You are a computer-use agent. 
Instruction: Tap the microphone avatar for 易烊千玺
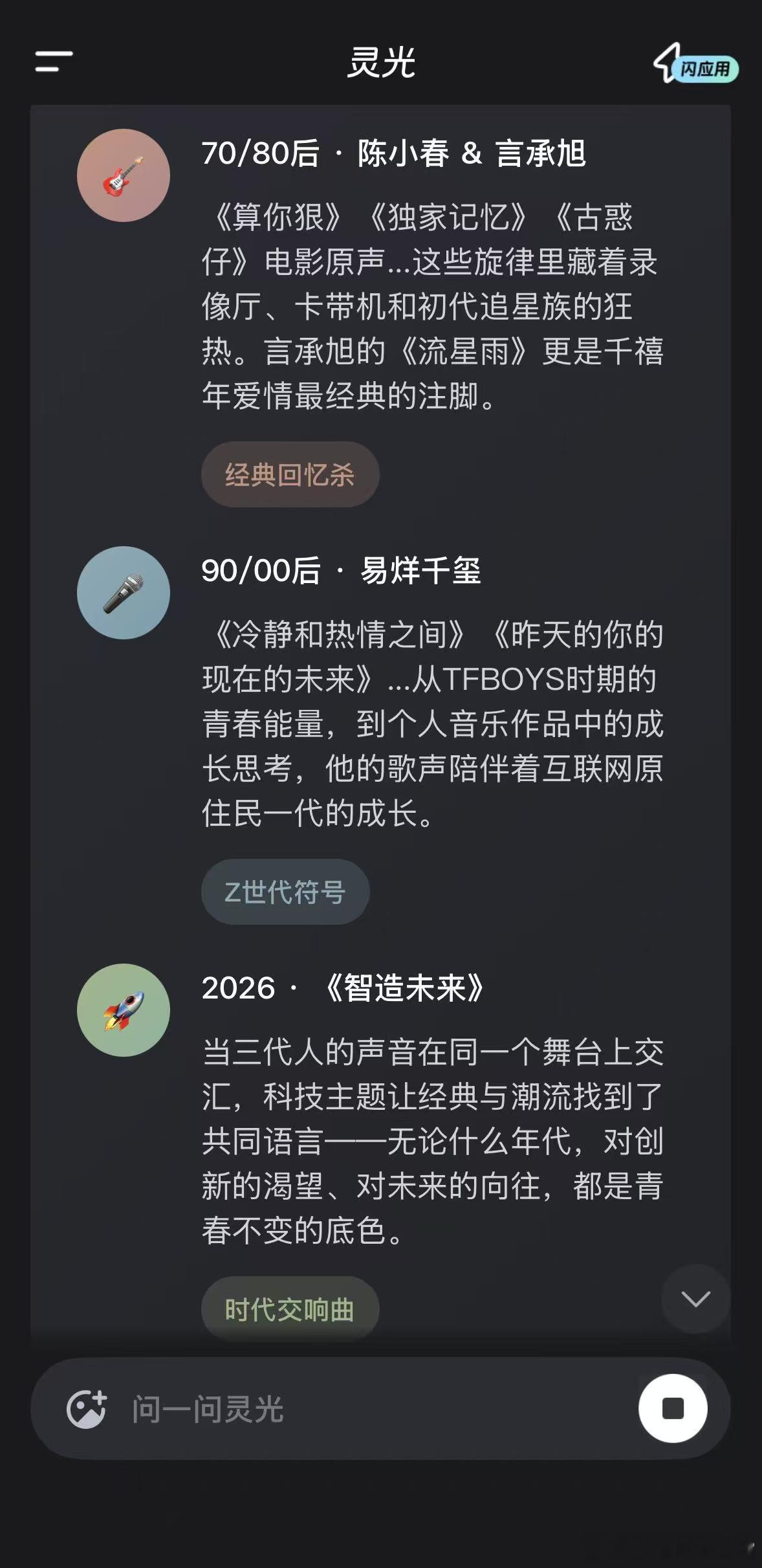pyautogui.click(x=122, y=592)
